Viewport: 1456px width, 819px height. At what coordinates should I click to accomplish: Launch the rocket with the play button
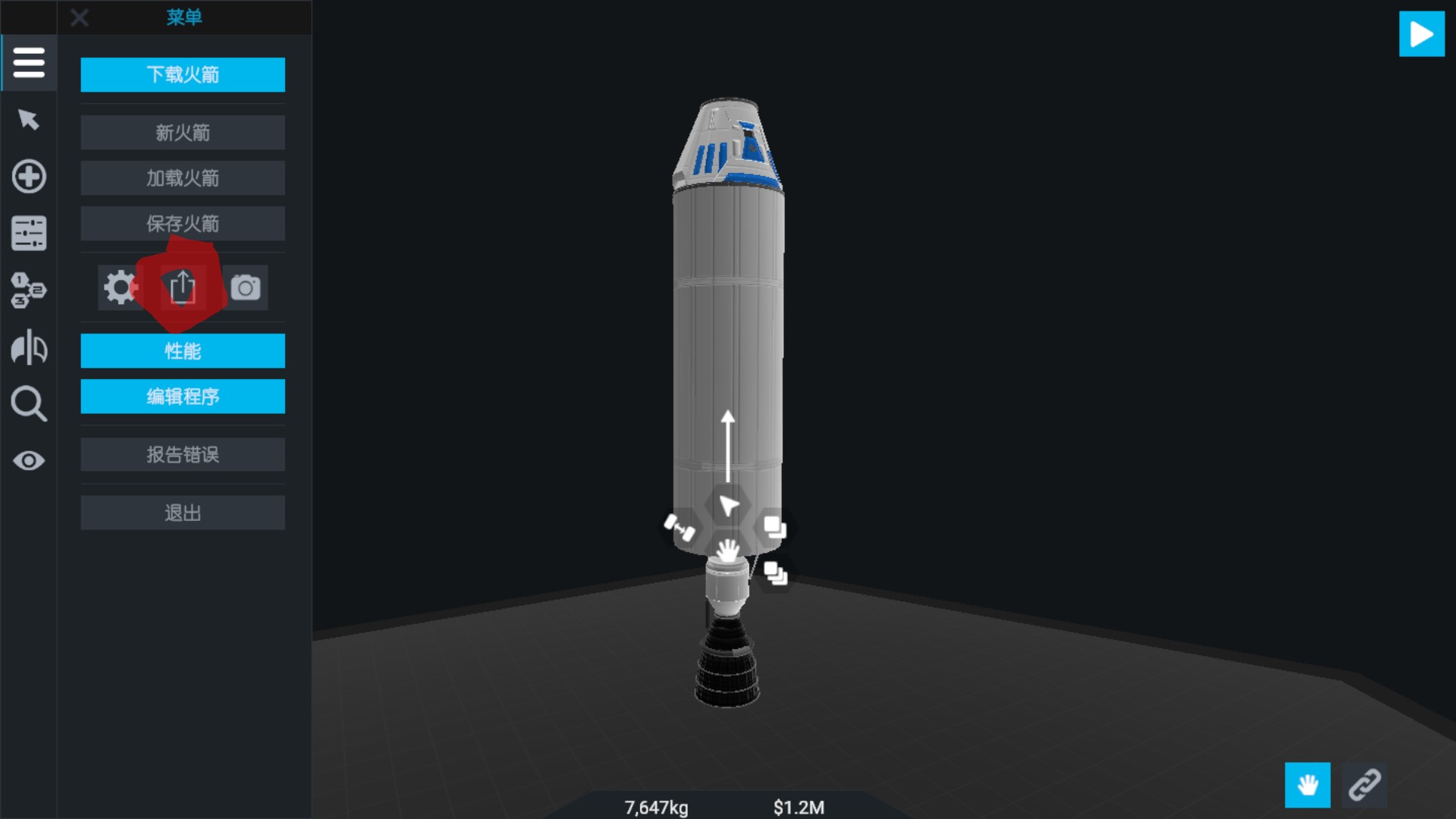click(1421, 34)
